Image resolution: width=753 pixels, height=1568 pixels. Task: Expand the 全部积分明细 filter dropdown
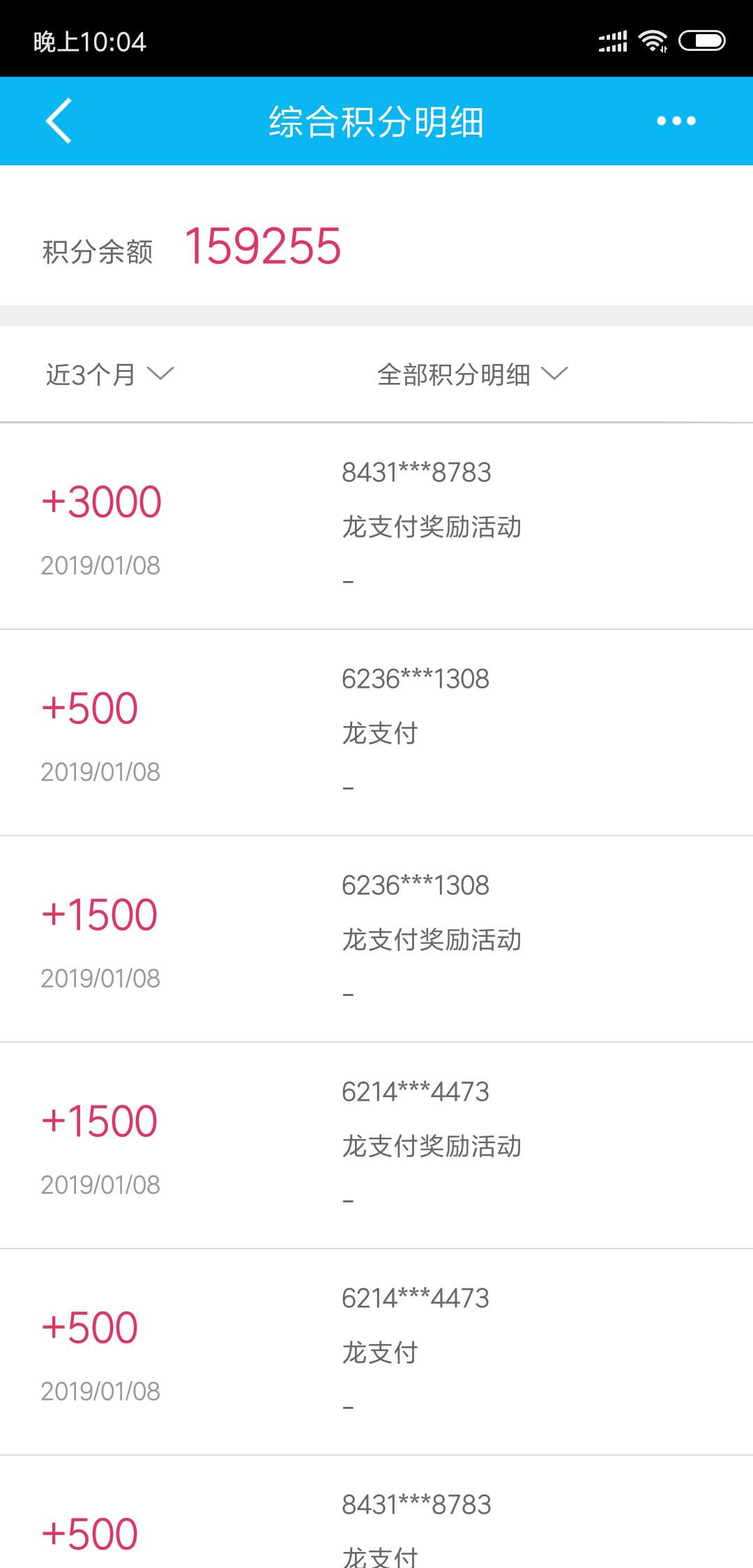pos(473,375)
